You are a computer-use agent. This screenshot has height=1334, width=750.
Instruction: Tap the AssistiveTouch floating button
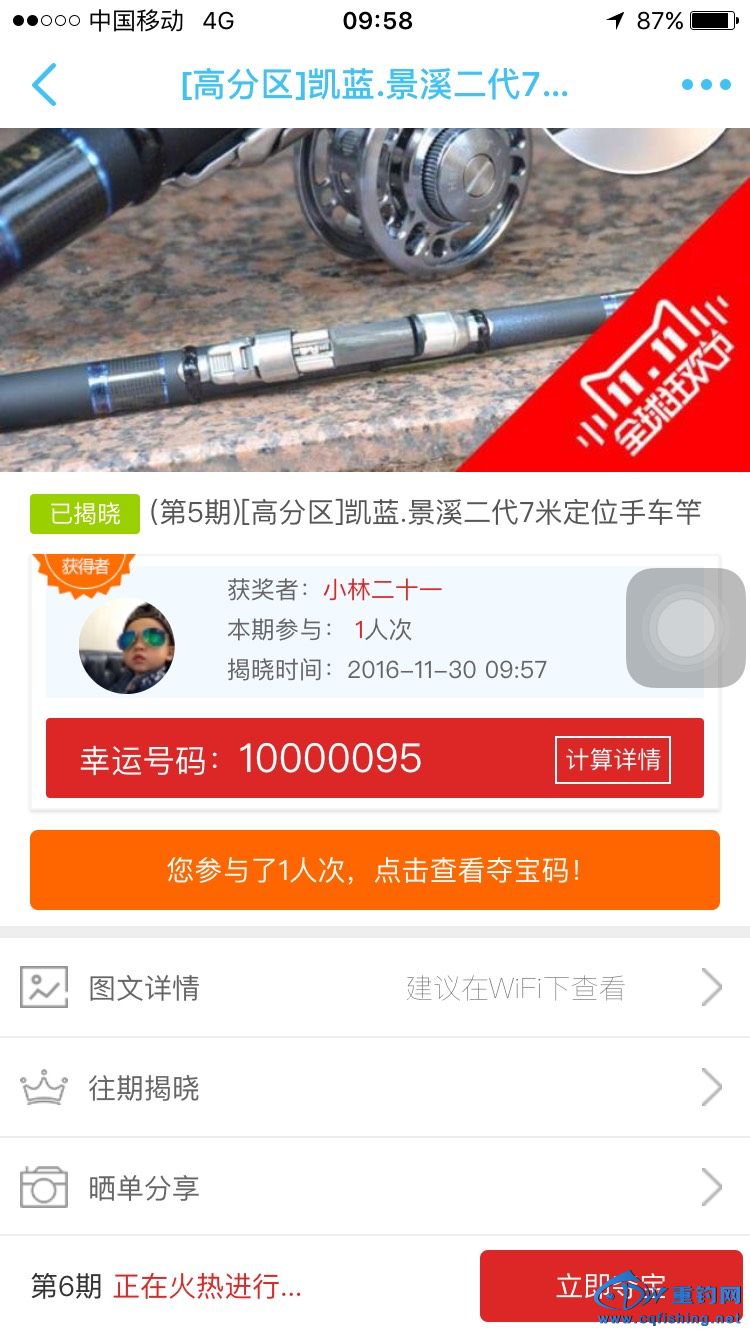pyautogui.click(x=686, y=628)
